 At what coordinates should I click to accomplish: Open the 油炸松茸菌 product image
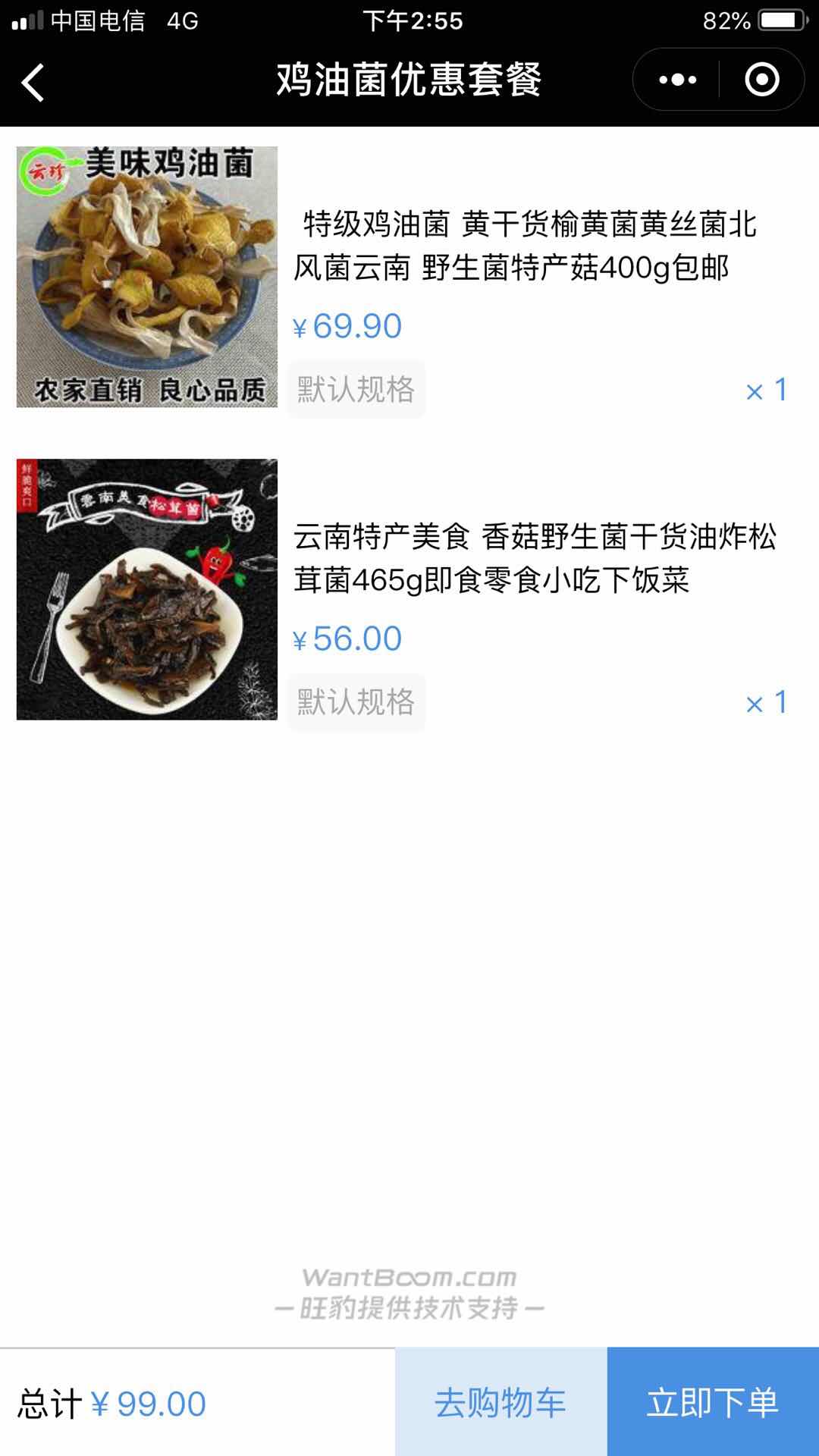click(x=147, y=589)
